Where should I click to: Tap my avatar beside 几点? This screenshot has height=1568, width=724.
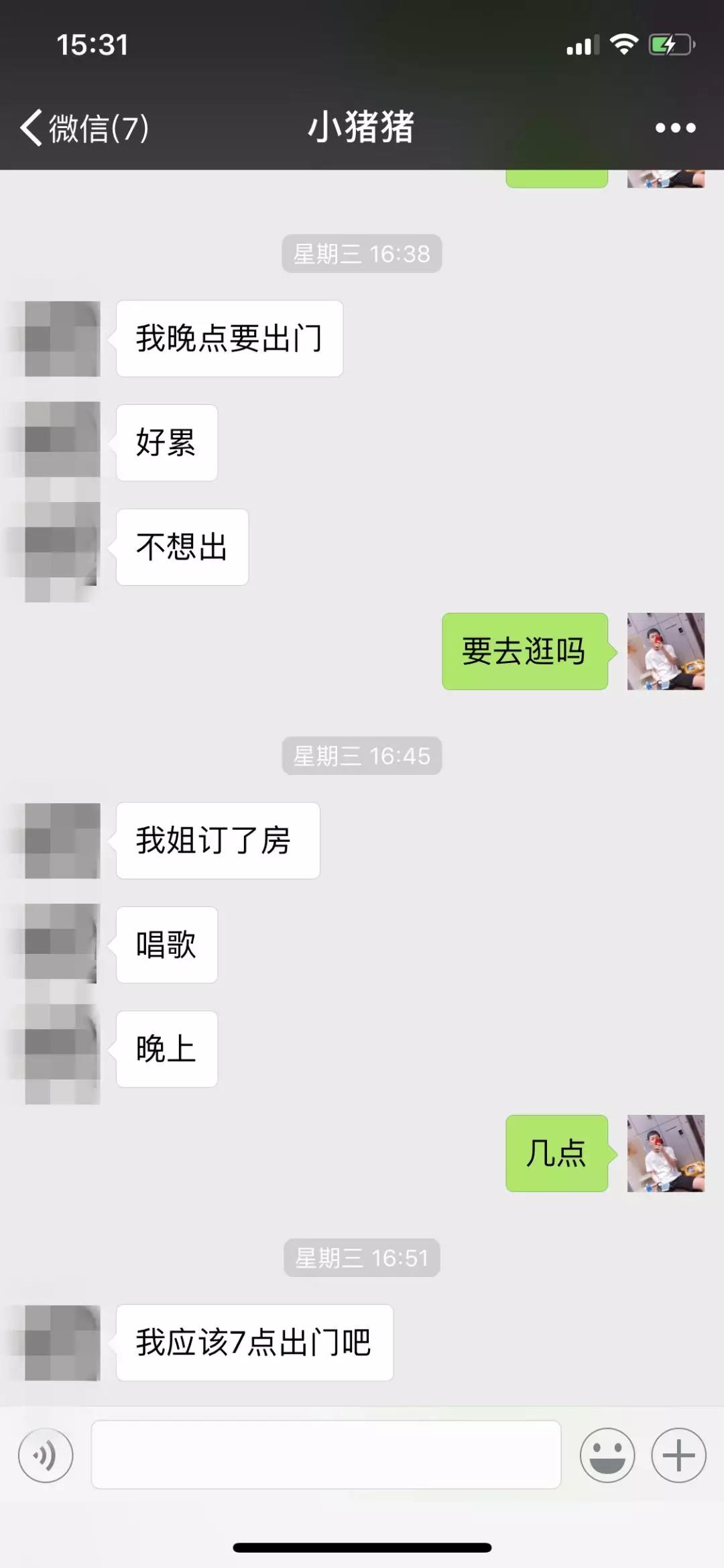pos(666,1153)
